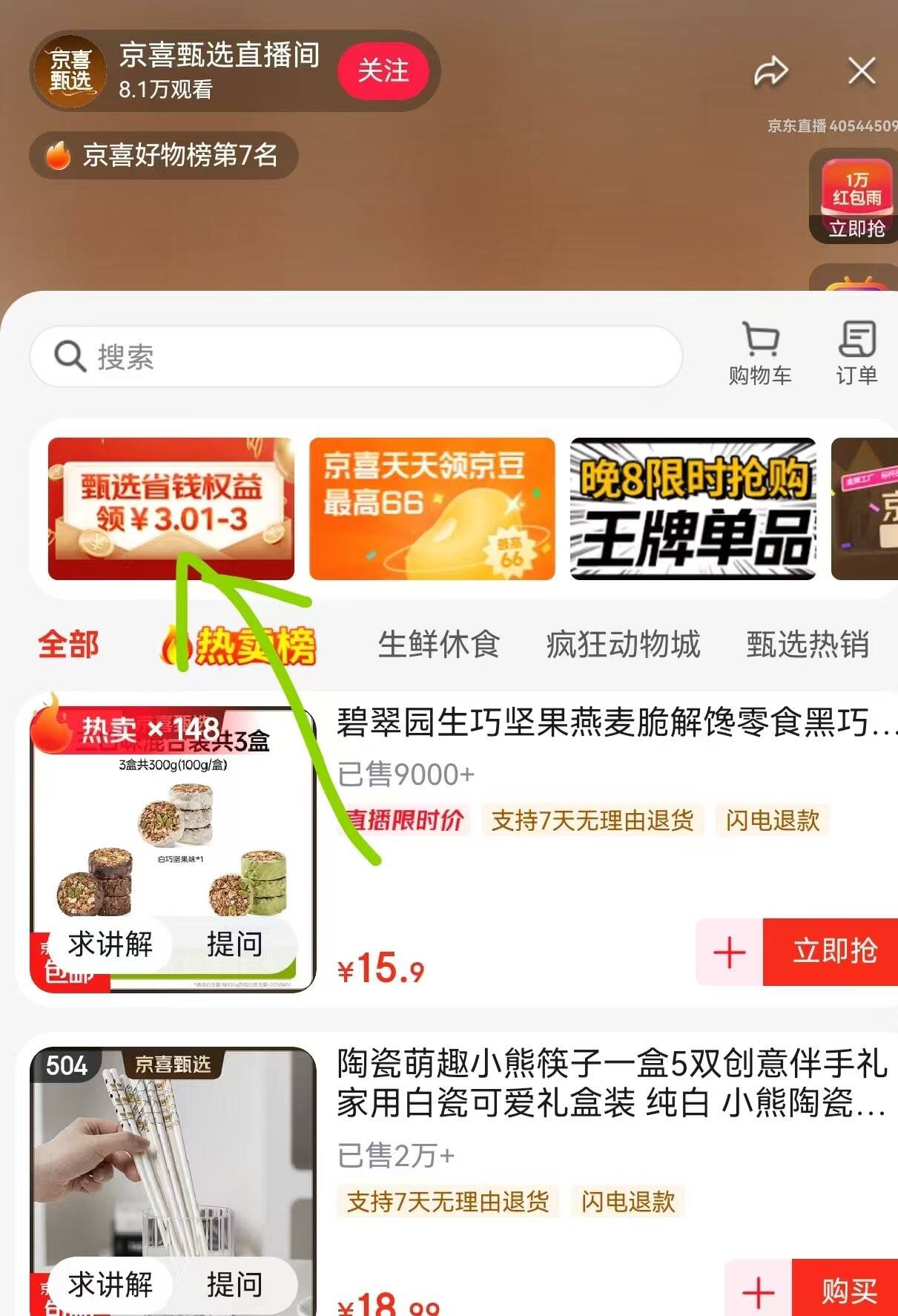
Task: Switch to the 生鲜休食 tab
Action: 438,644
